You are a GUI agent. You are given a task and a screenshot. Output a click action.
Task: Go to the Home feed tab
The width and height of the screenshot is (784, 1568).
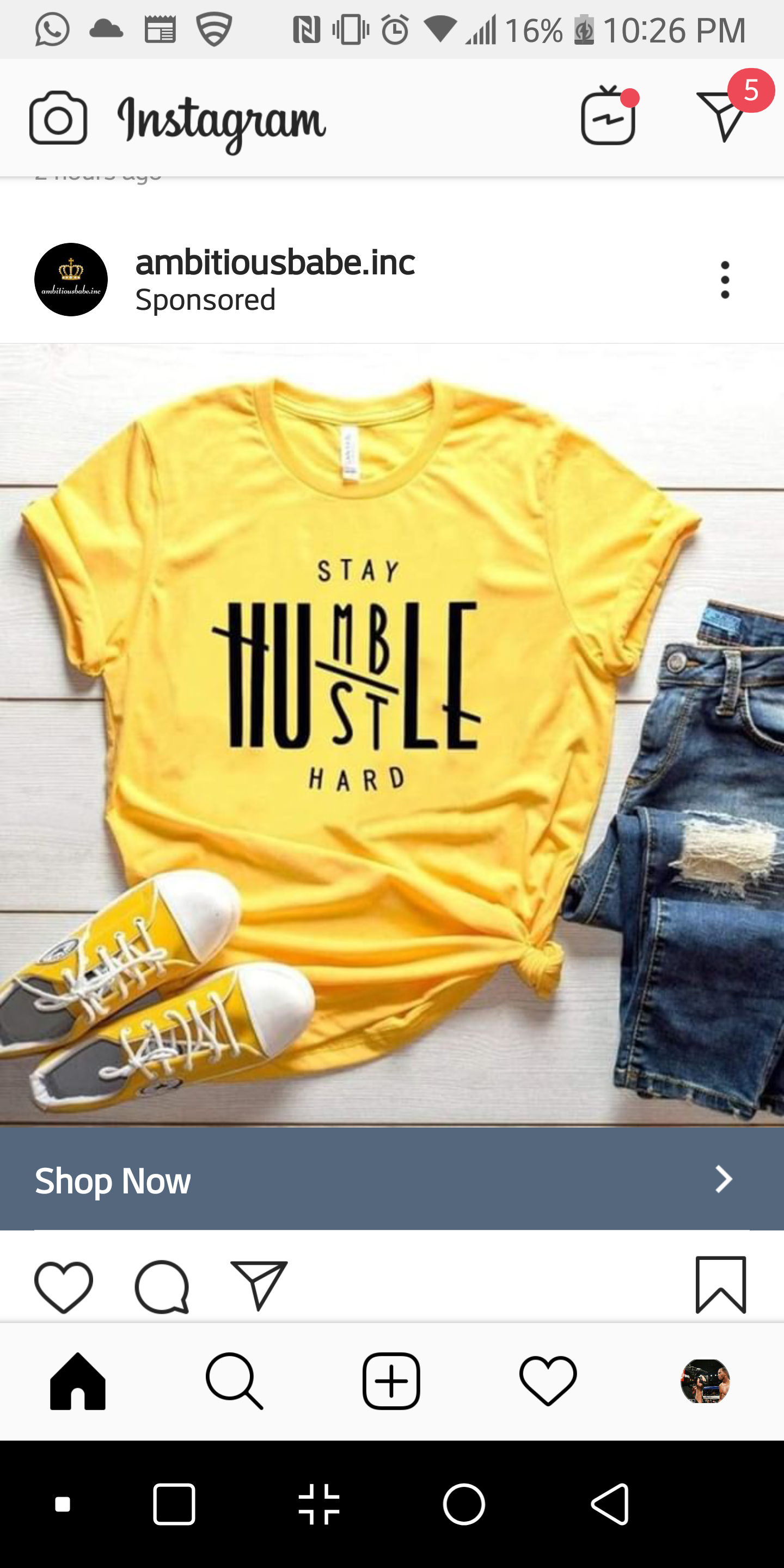78,1381
